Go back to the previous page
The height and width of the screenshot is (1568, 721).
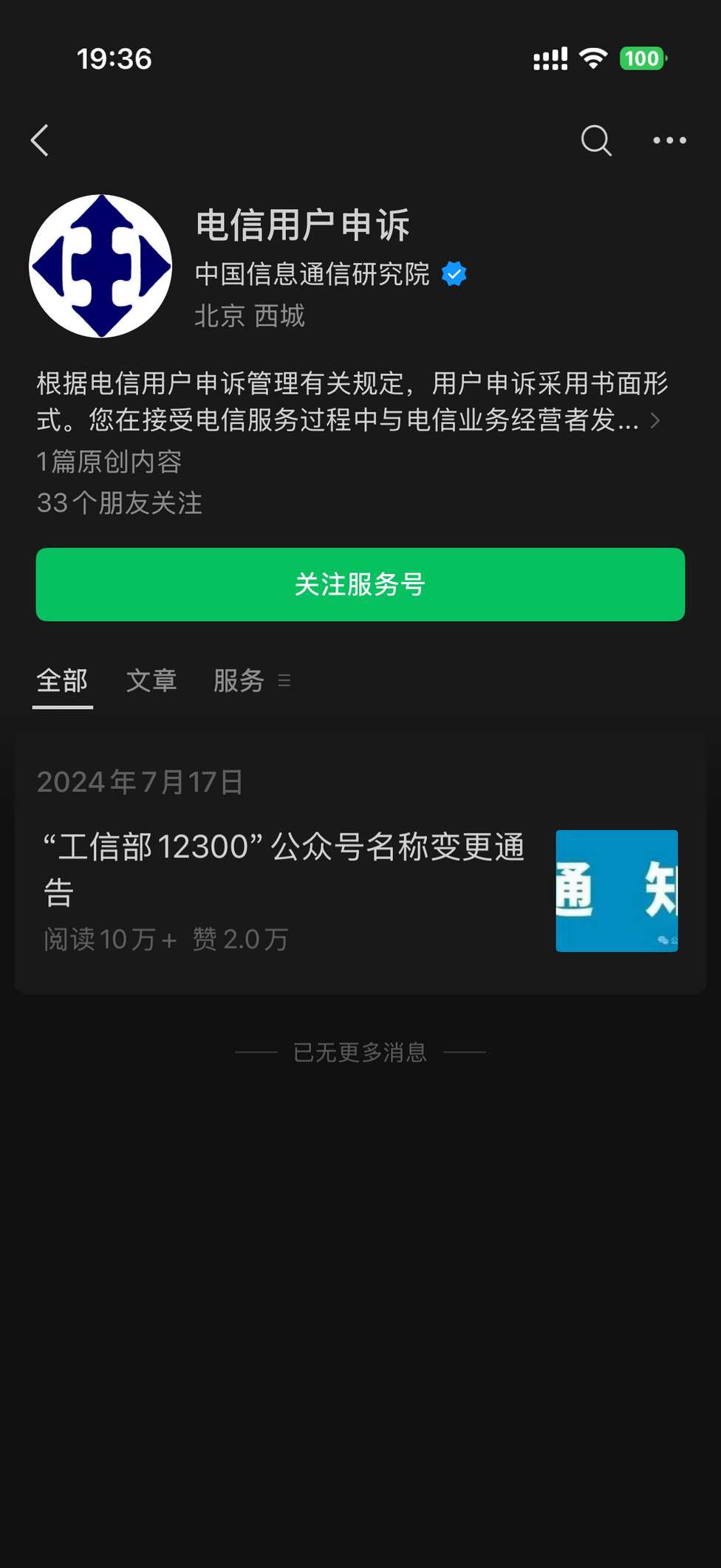click(40, 140)
